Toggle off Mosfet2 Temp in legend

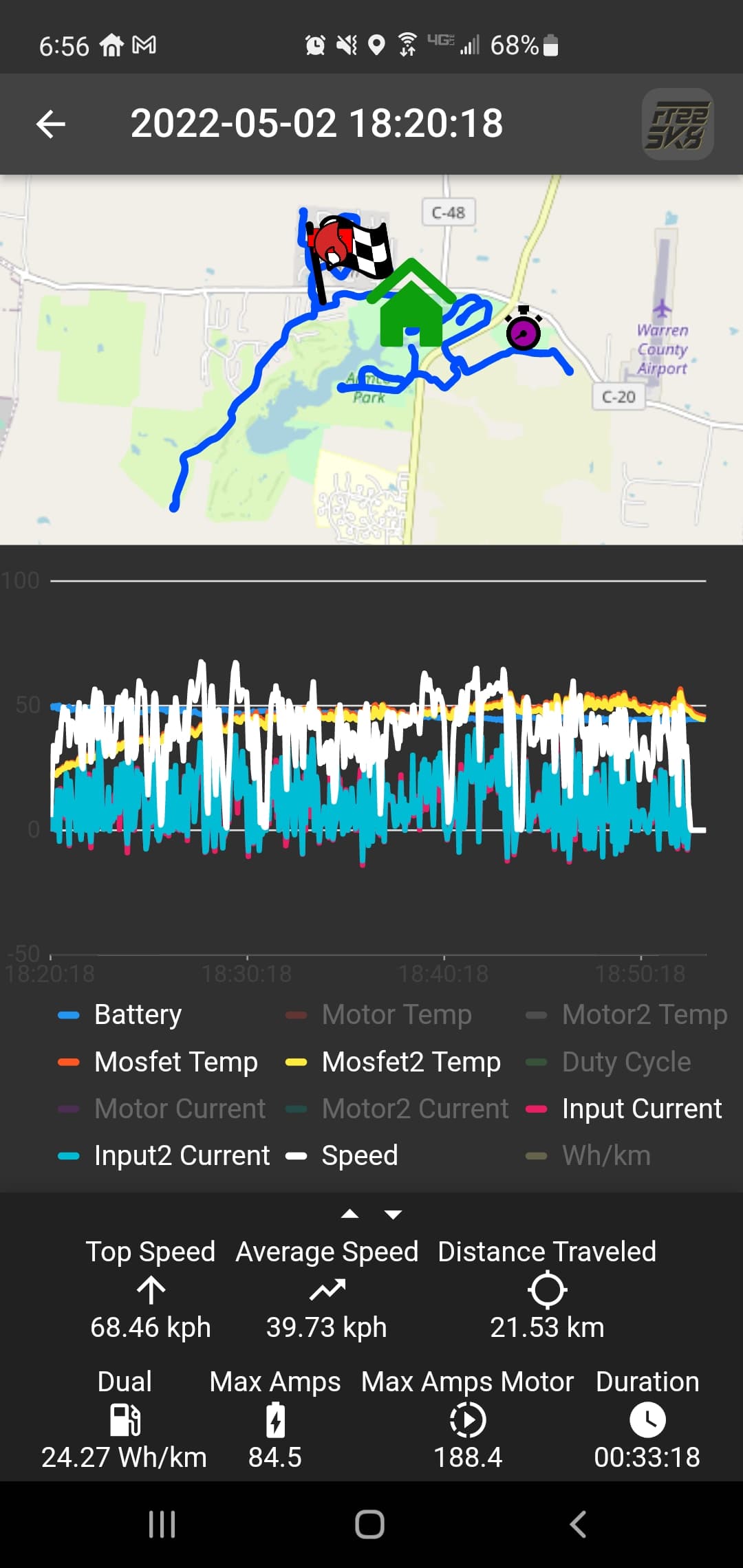394,1062
